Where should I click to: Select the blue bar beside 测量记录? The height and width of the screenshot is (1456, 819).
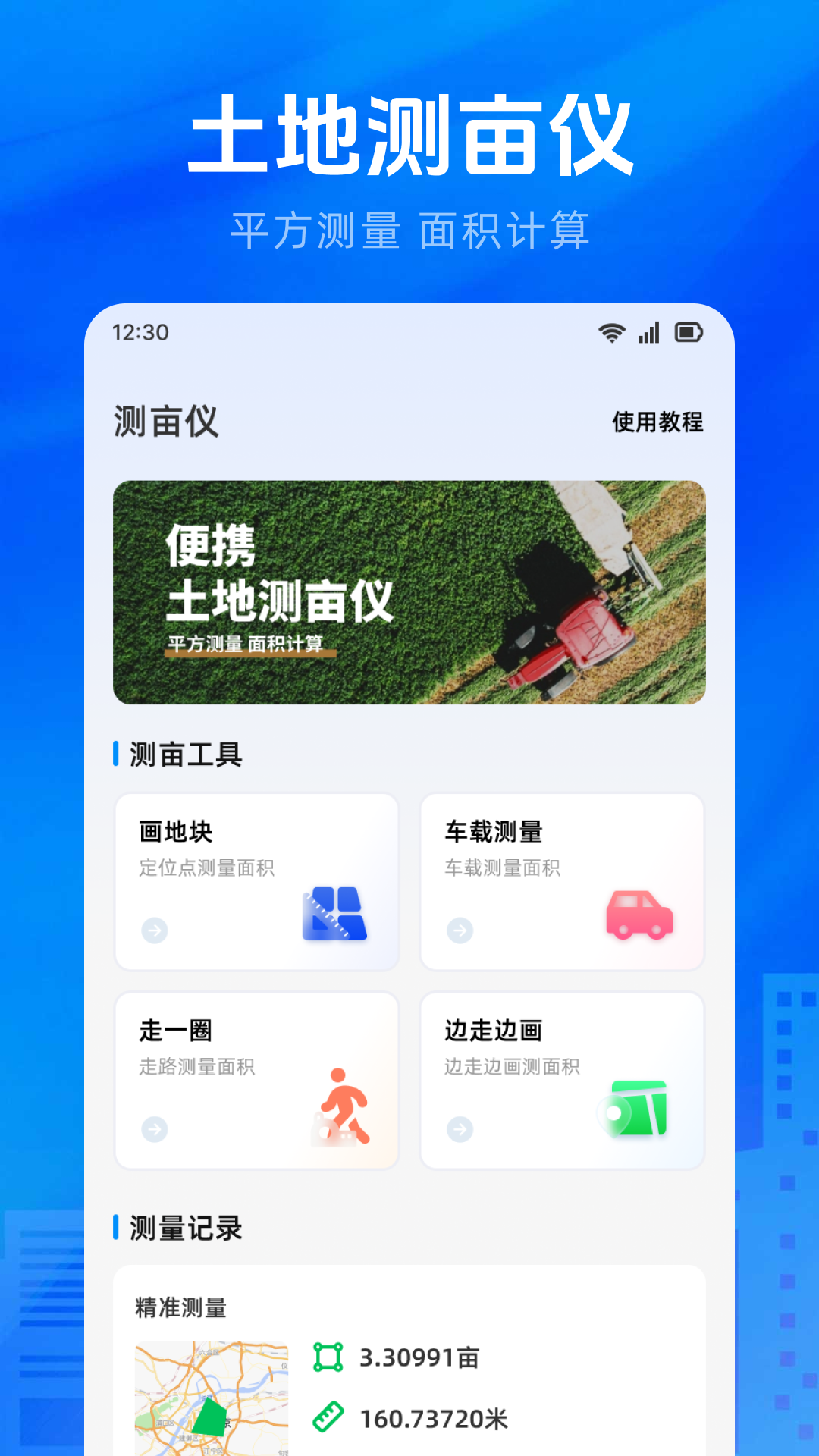[x=116, y=1228]
